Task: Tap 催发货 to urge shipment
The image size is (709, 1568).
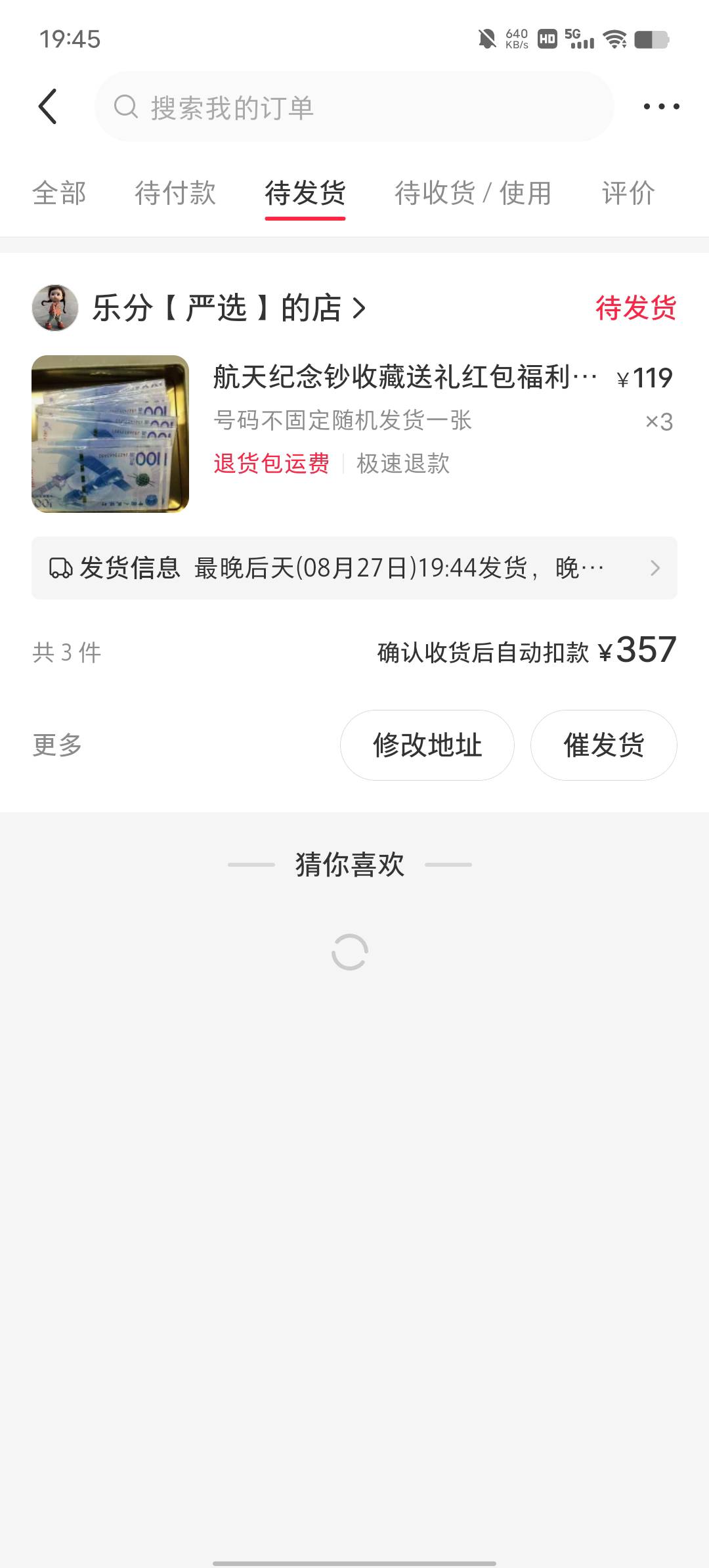Action: [604, 745]
